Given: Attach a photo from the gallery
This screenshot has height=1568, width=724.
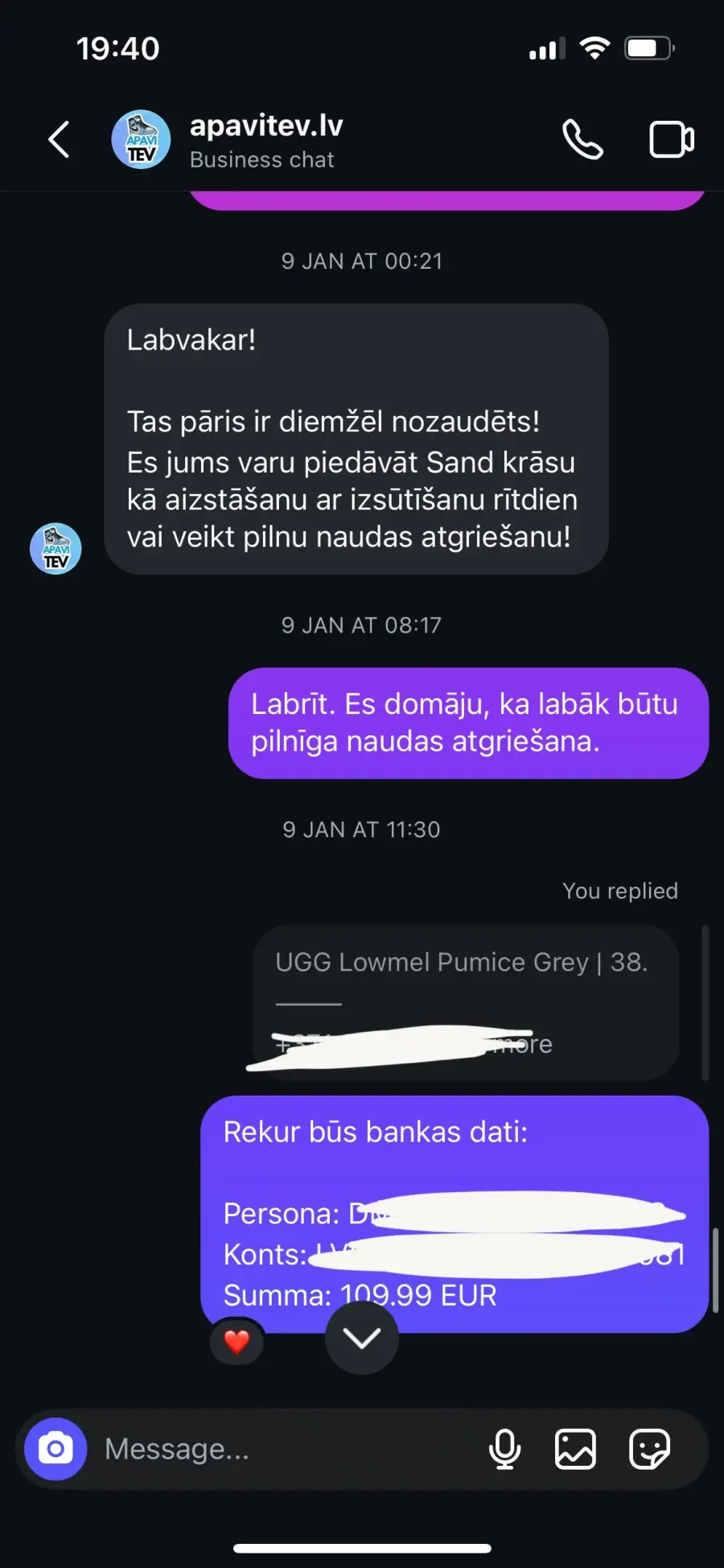Looking at the screenshot, I should point(575,1449).
